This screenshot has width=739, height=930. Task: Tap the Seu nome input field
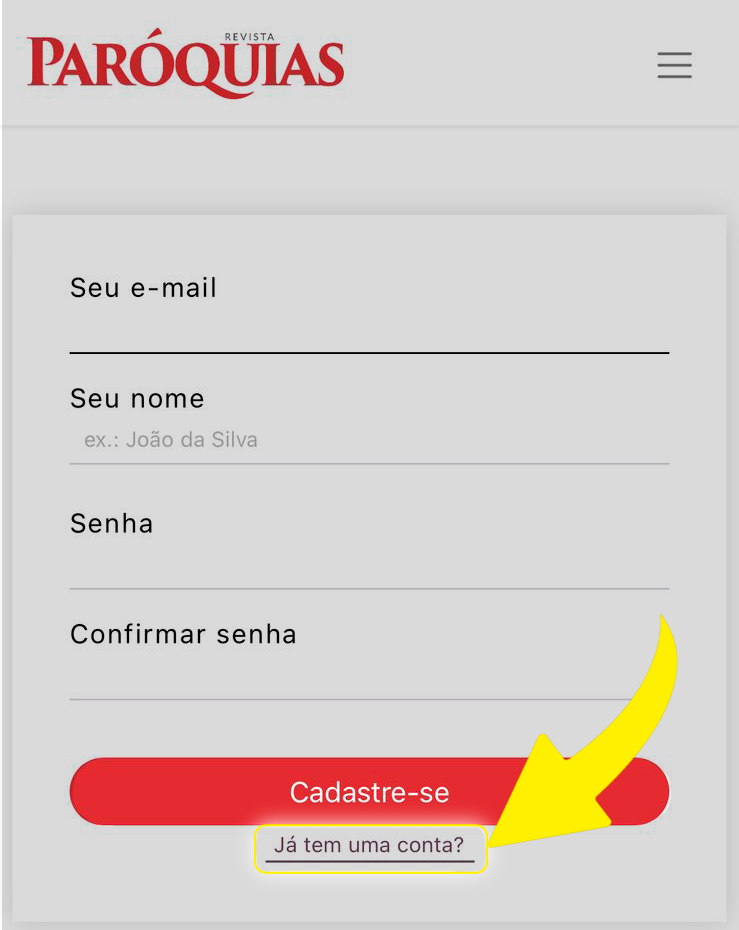tap(369, 440)
